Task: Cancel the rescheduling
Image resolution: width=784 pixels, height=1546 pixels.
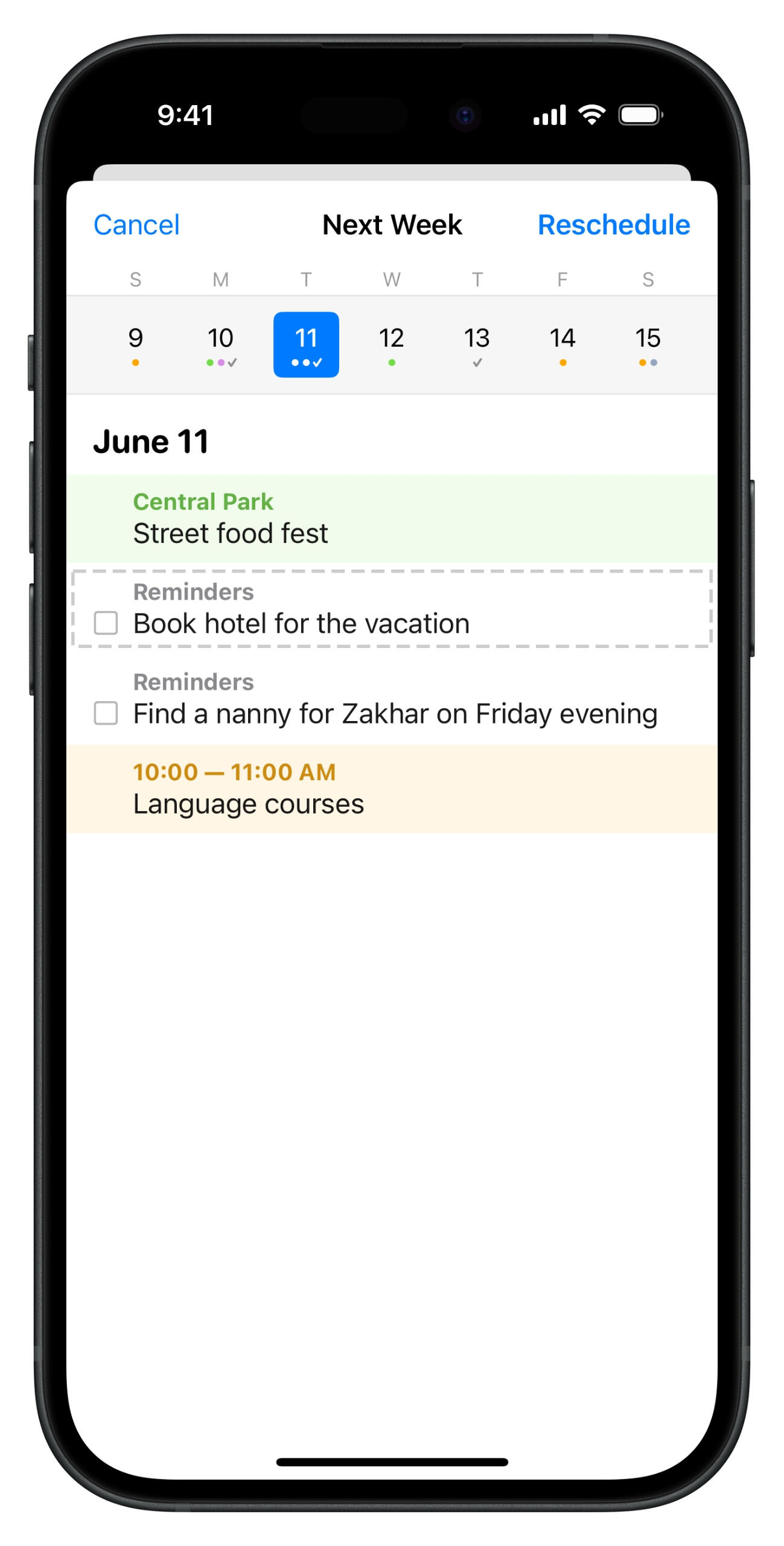Action: pyautogui.click(x=136, y=225)
